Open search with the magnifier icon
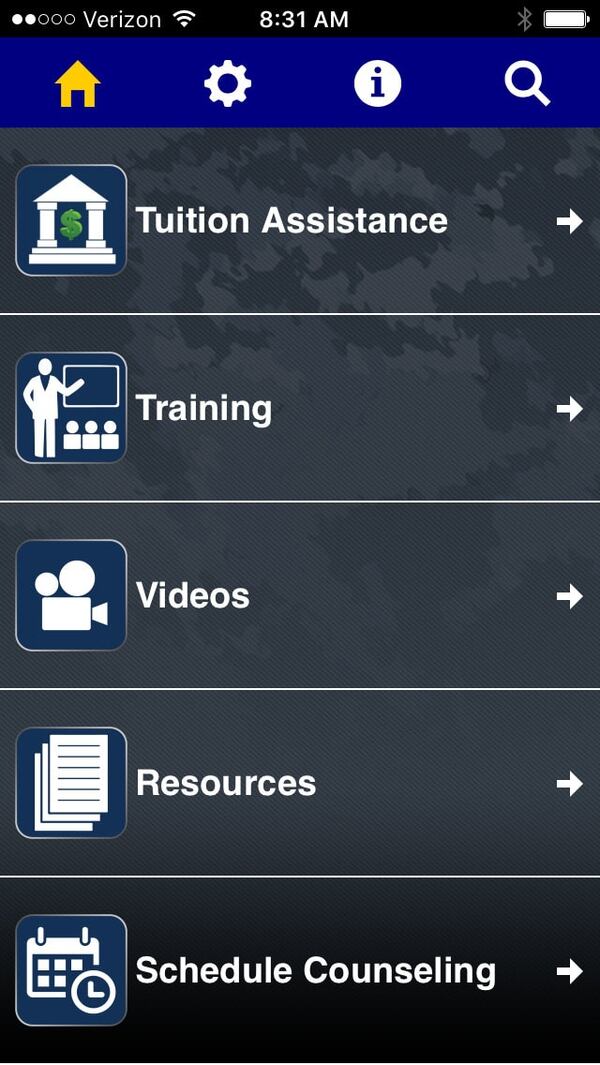This screenshot has height=1065, width=600. coord(526,85)
